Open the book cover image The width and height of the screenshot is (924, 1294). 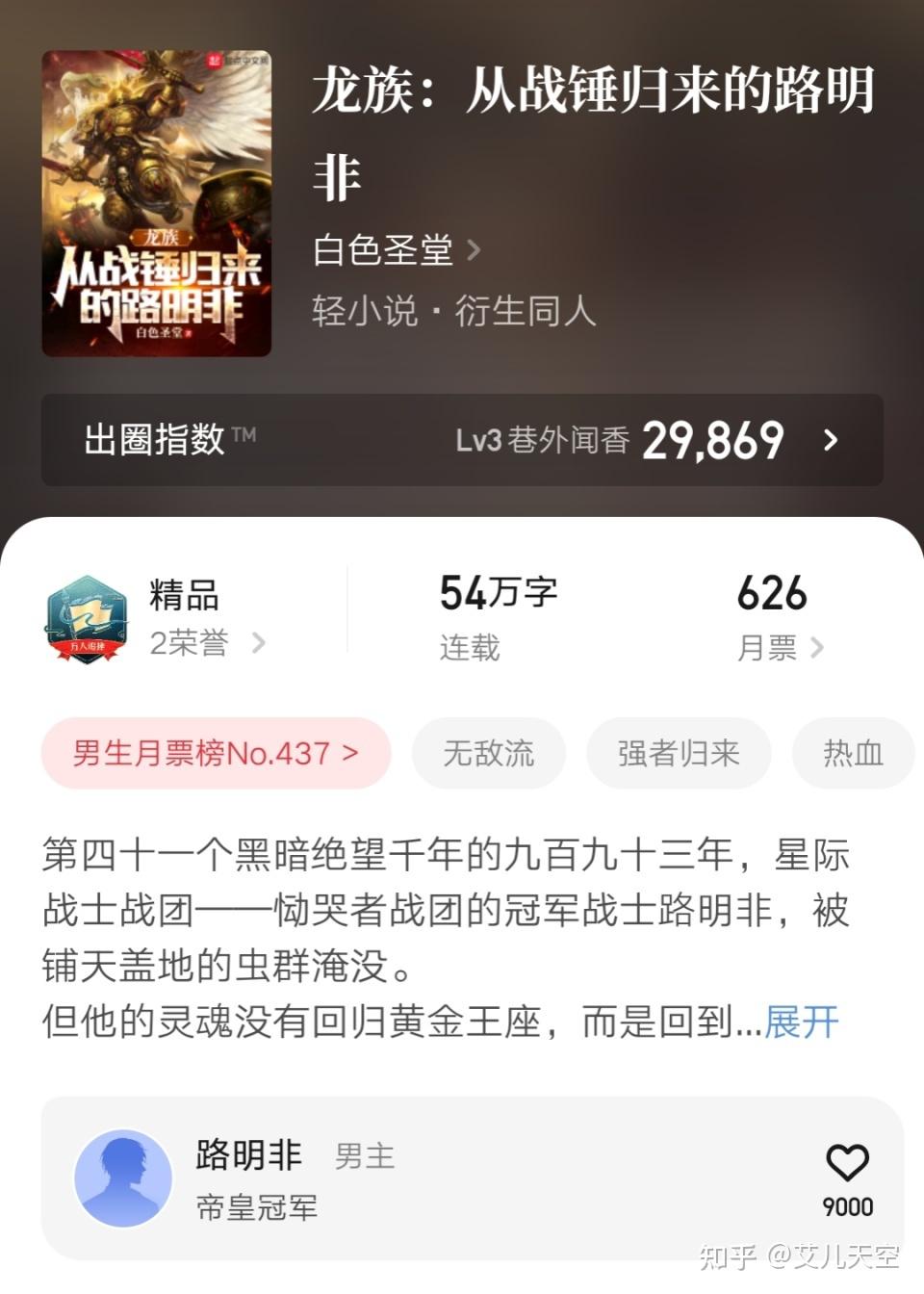[x=156, y=203]
